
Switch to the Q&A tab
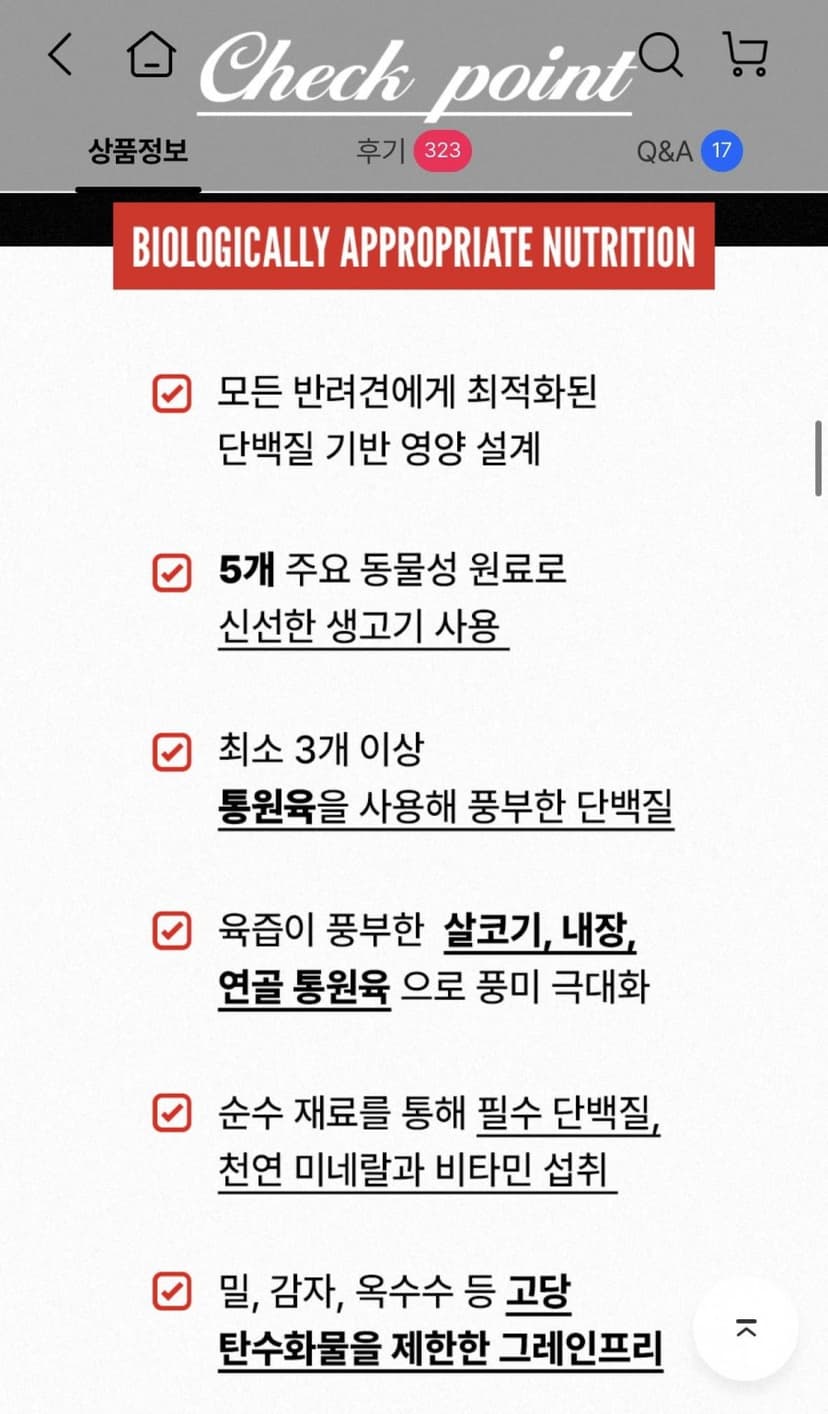point(689,151)
